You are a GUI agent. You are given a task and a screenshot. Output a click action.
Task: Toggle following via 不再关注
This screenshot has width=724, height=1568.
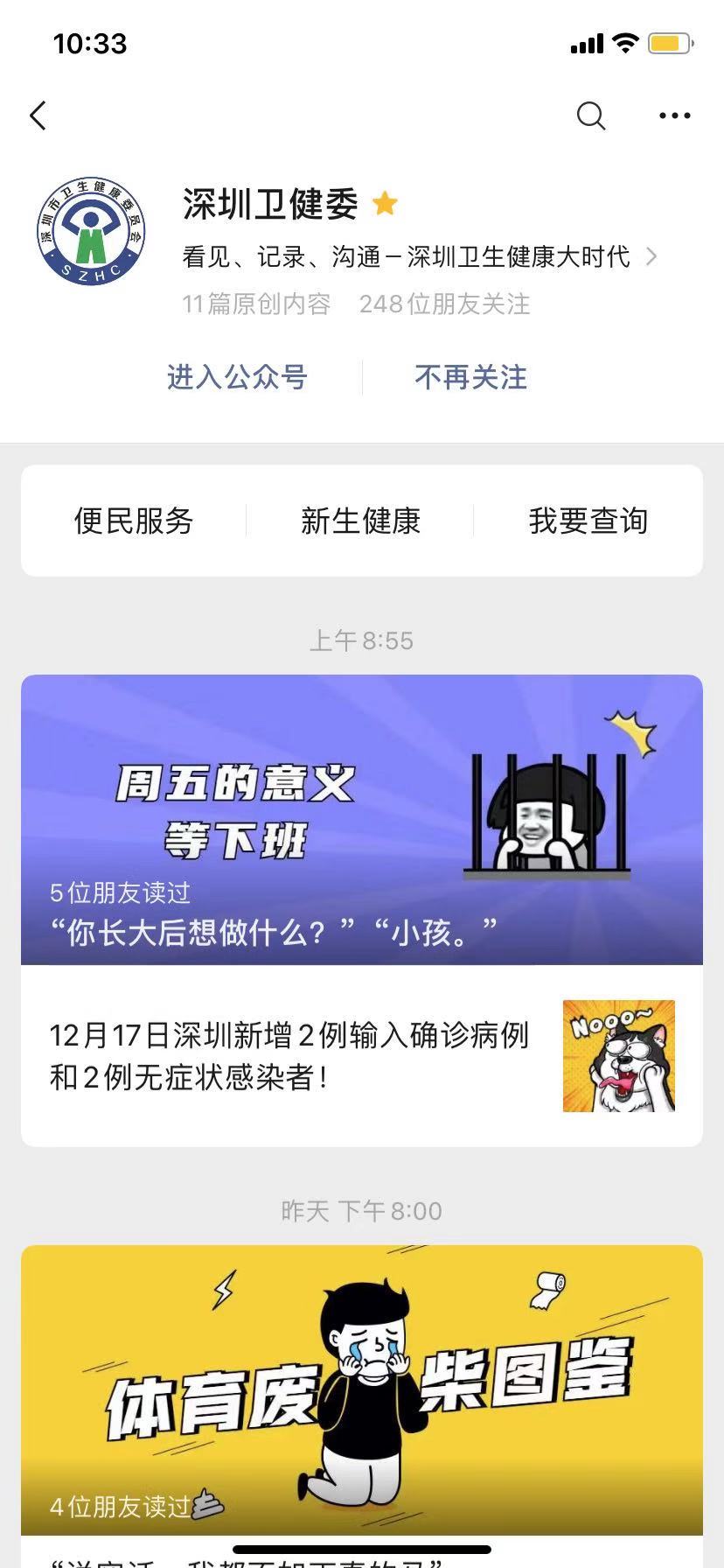point(470,378)
